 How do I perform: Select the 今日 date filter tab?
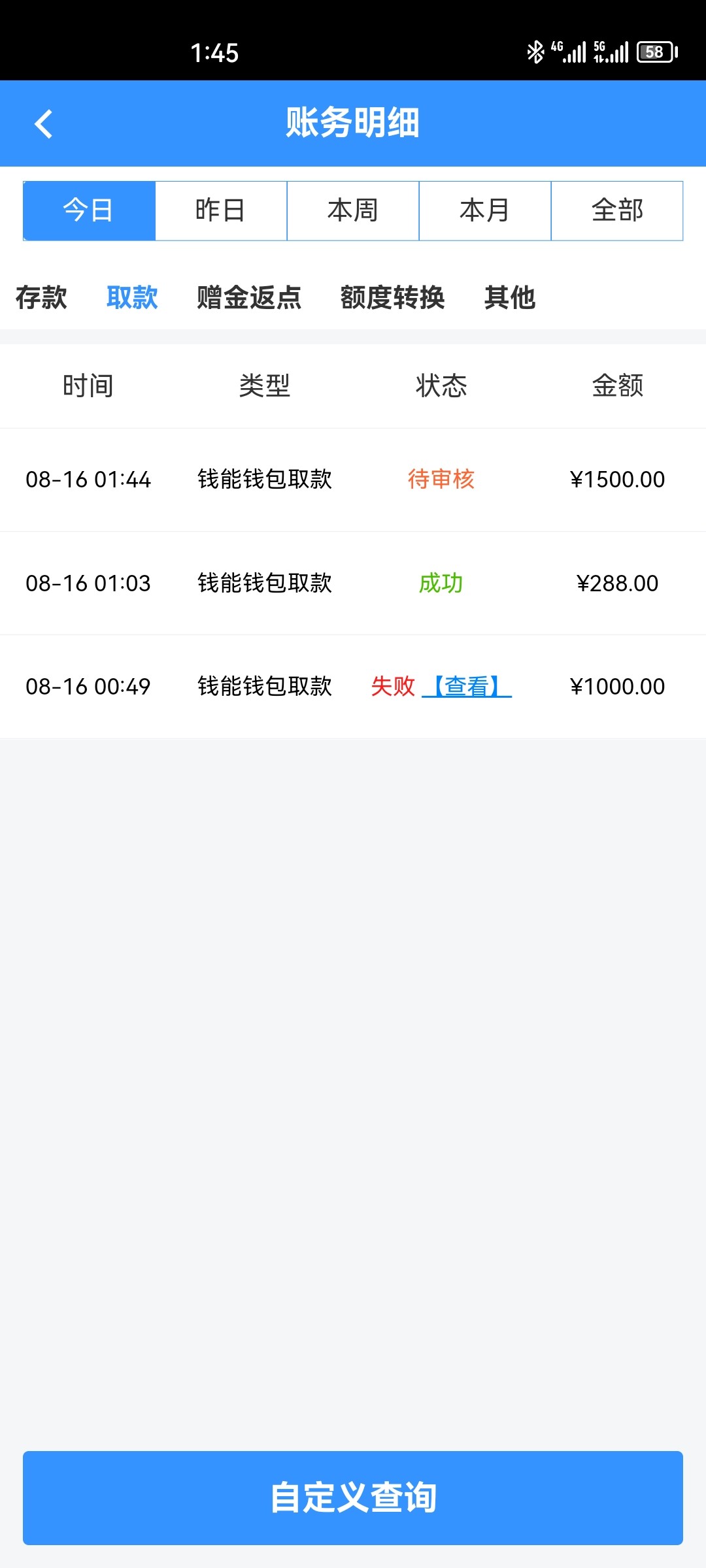point(88,210)
